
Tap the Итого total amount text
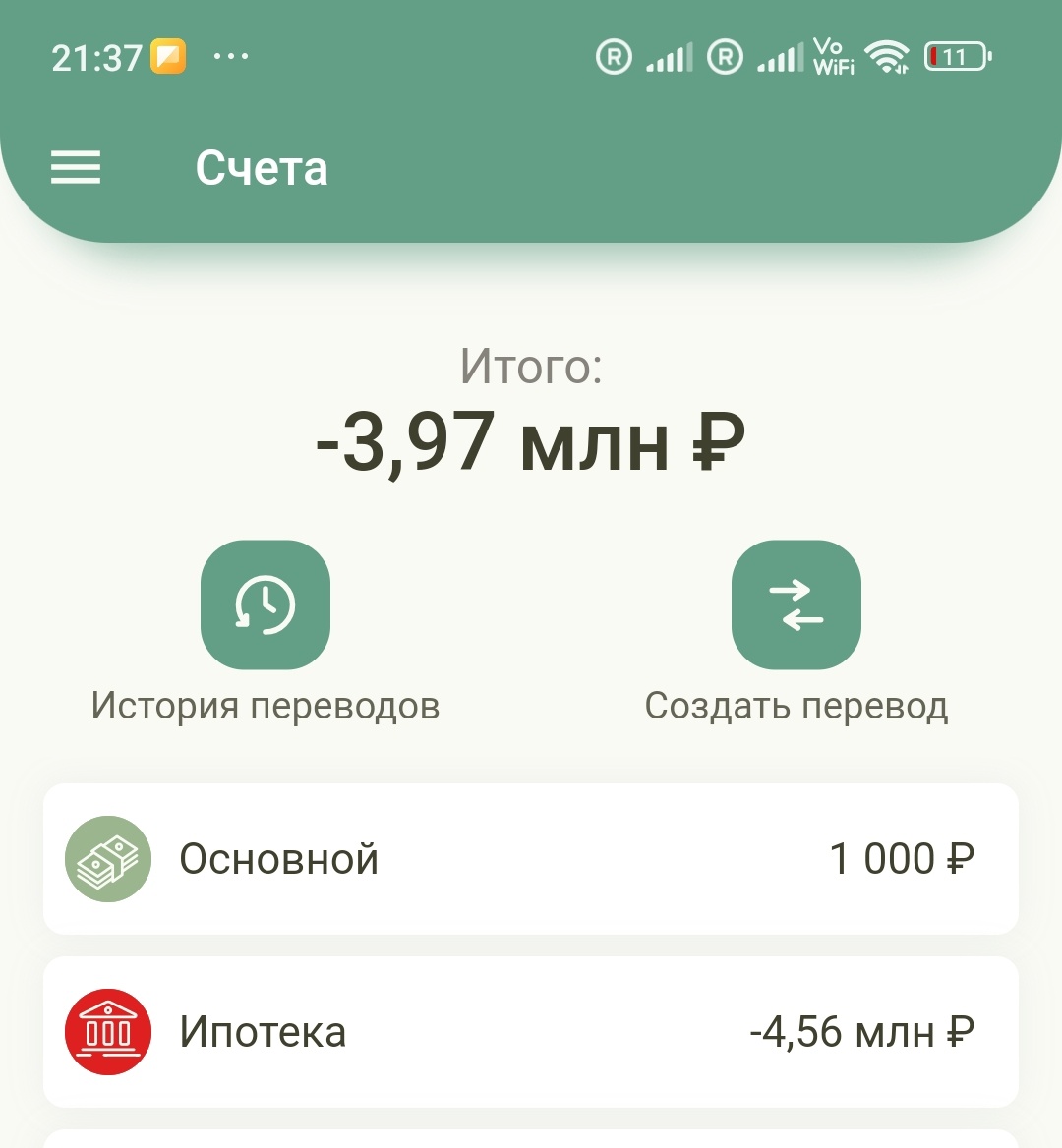(x=531, y=441)
